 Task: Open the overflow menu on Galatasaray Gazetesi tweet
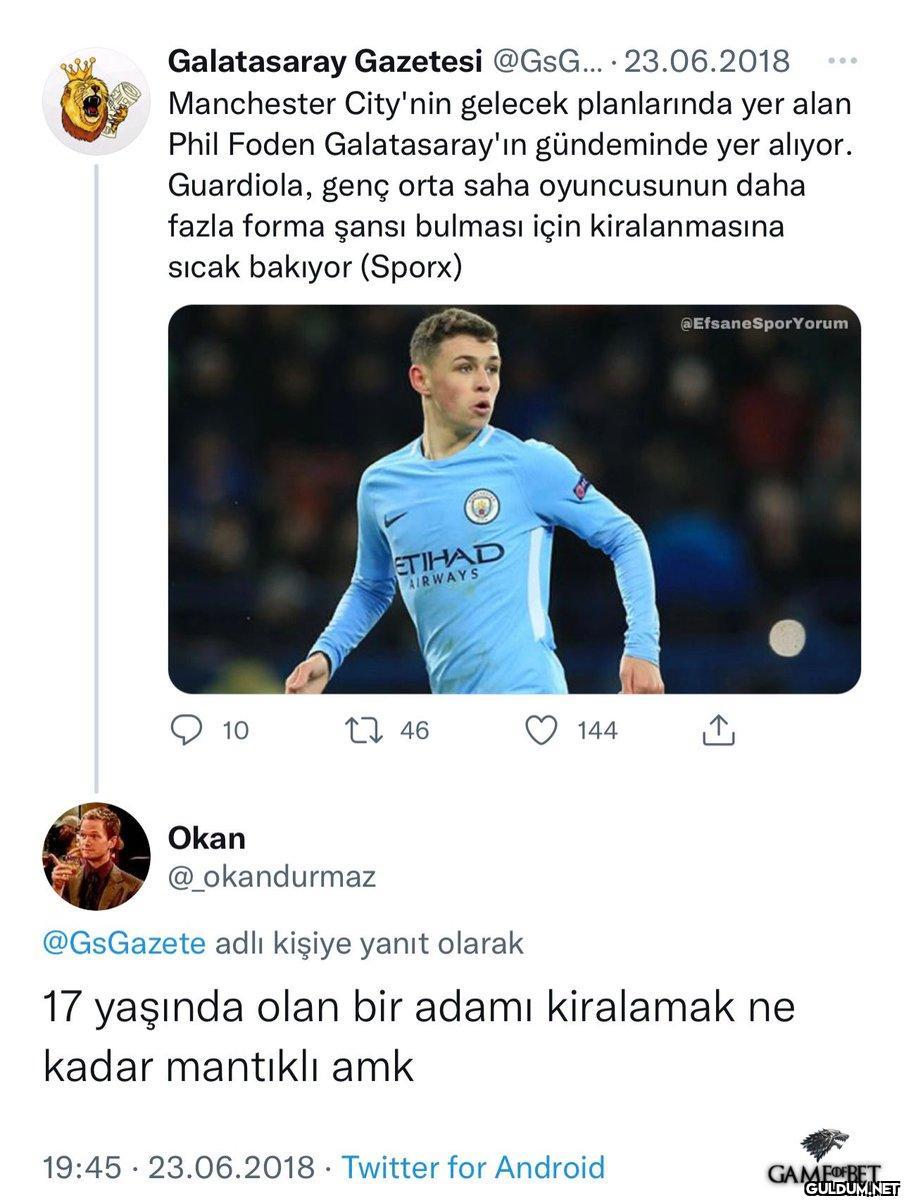coord(842,61)
